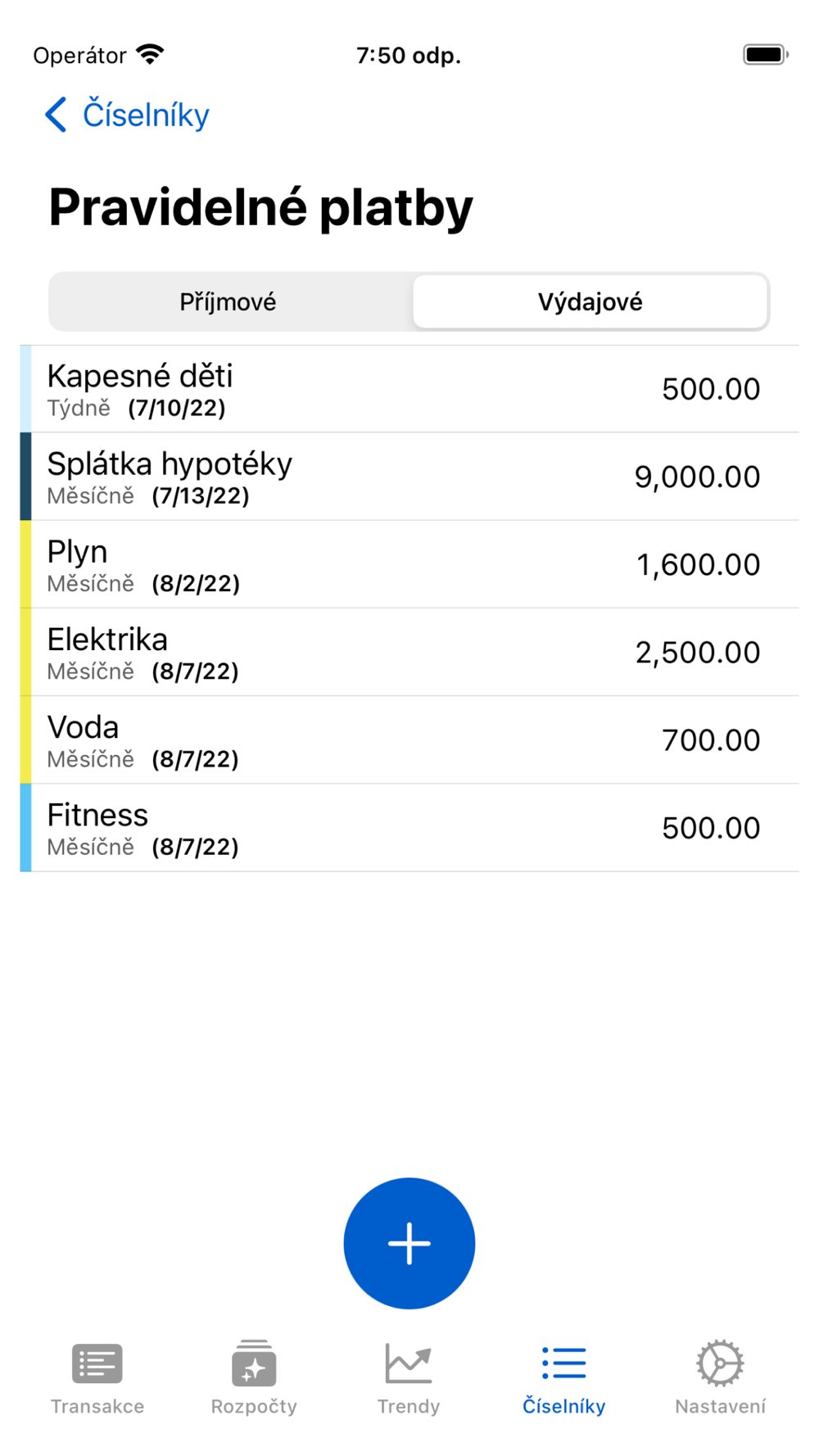Switch to the Rozpočty tab
Viewport: 819px width, 1456px height.
[x=254, y=1378]
